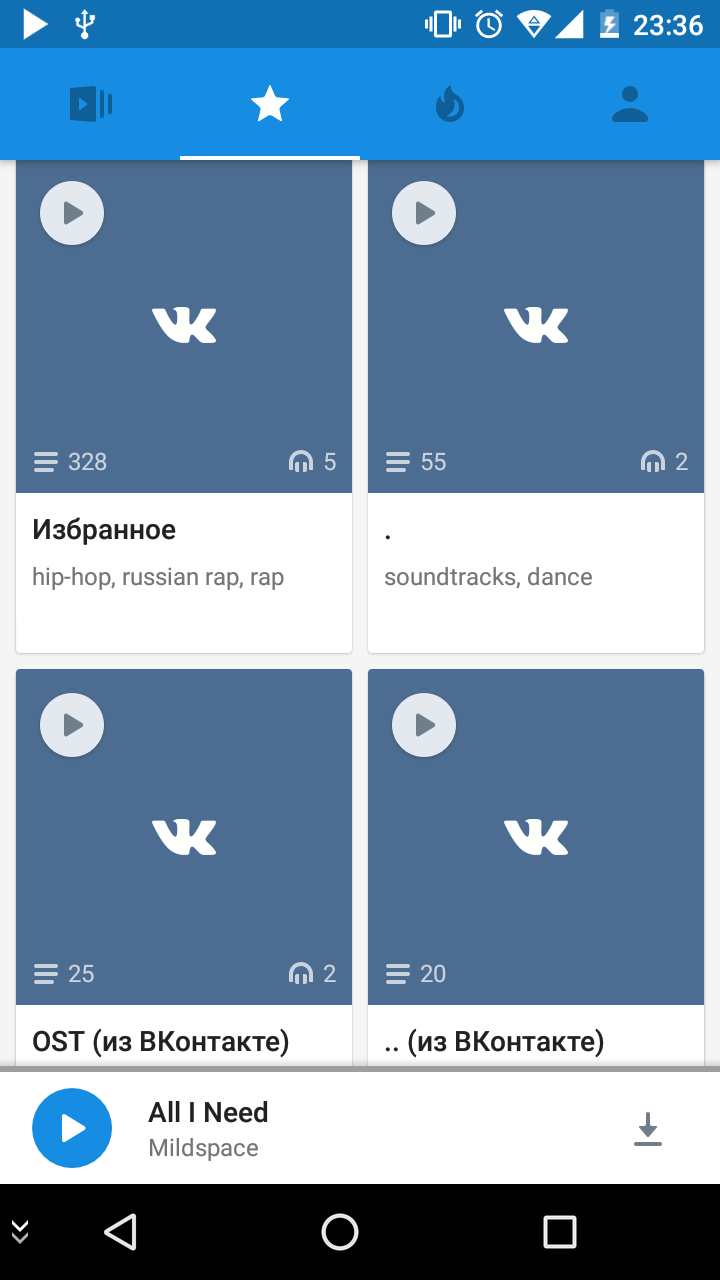720x1280 pixels.
Task: Open full player for All I Need
Action: coord(360,1128)
